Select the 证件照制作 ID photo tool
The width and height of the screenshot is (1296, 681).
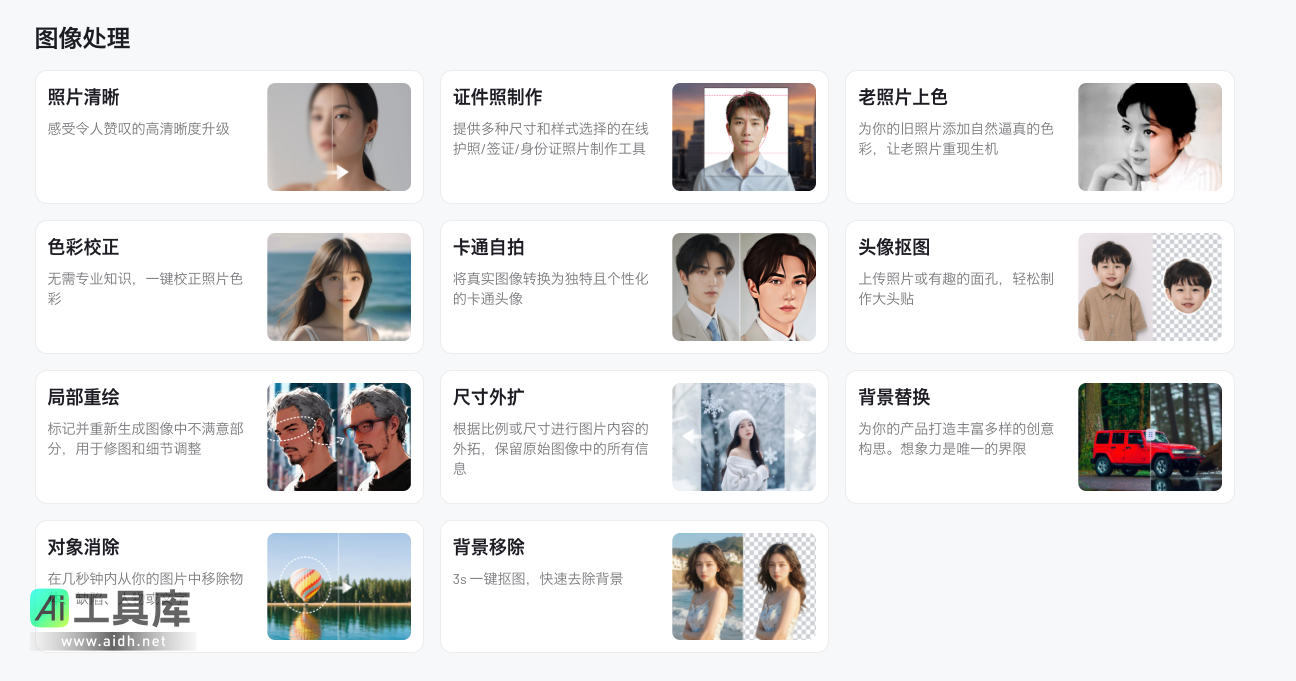tap(634, 137)
